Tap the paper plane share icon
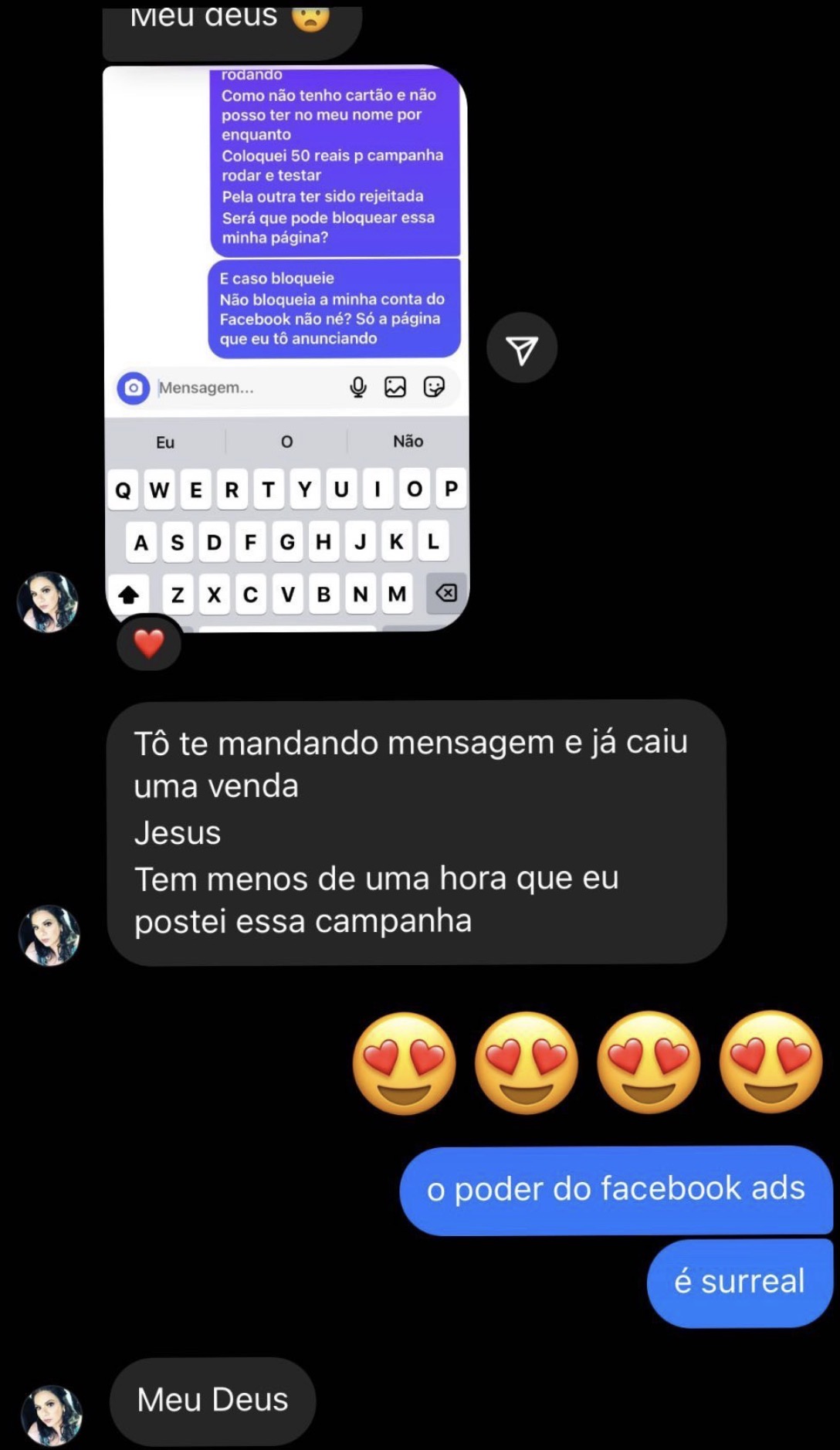This screenshot has width=840, height=1450. pos(523,347)
